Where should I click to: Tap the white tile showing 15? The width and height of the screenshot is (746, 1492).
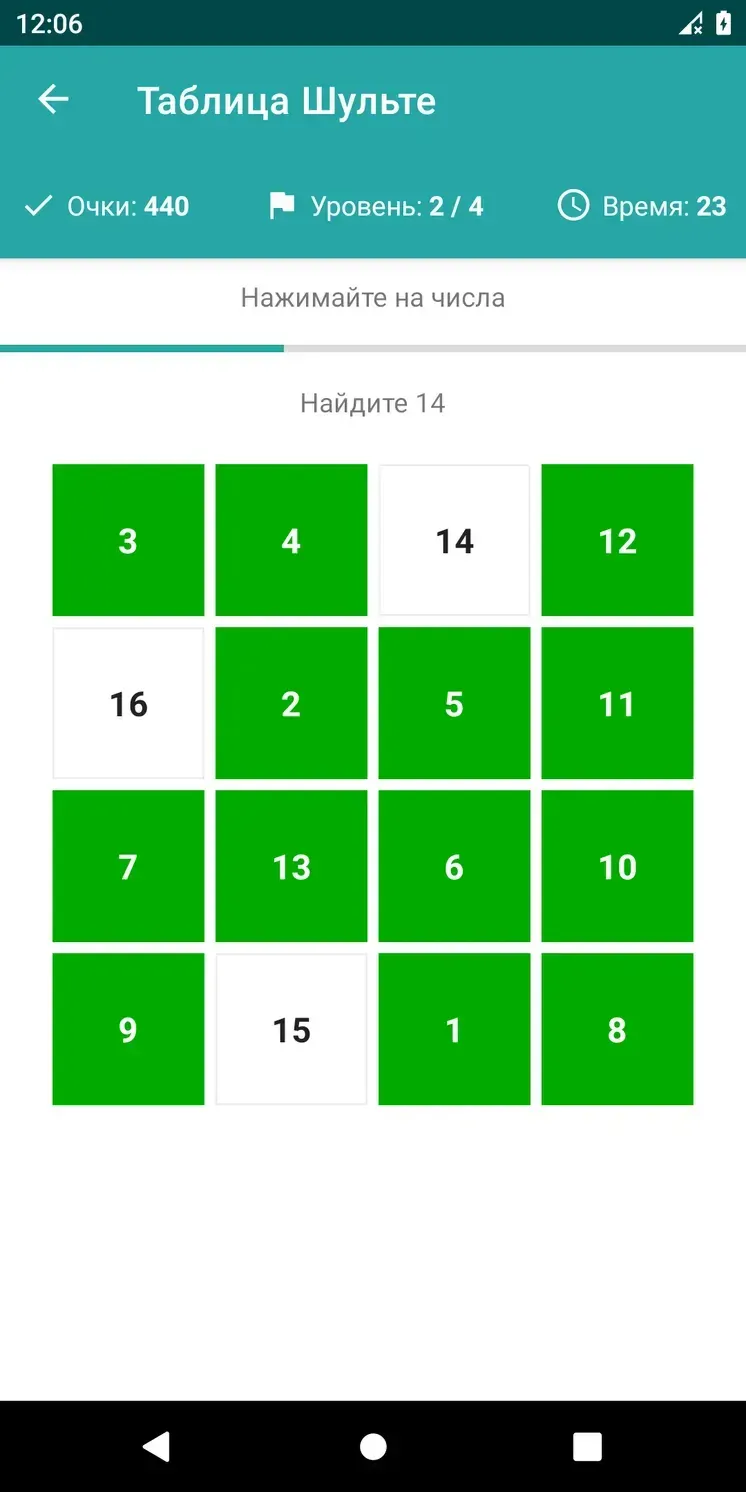[291, 1029]
